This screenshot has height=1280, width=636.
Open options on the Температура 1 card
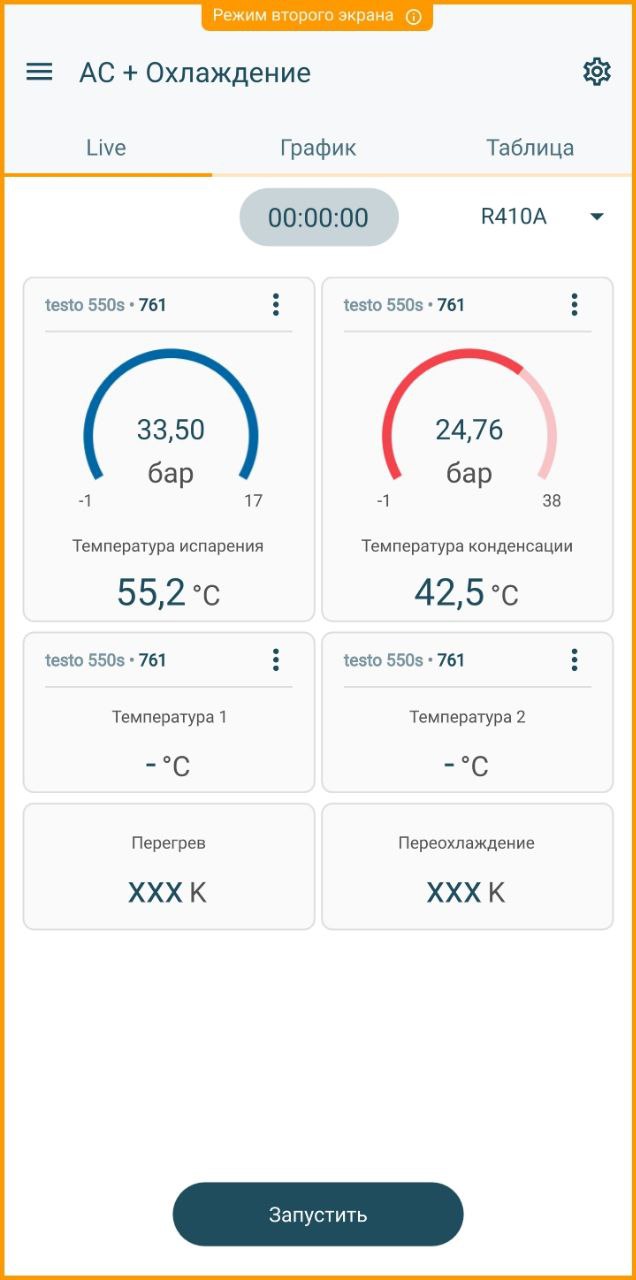[x=276, y=660]
